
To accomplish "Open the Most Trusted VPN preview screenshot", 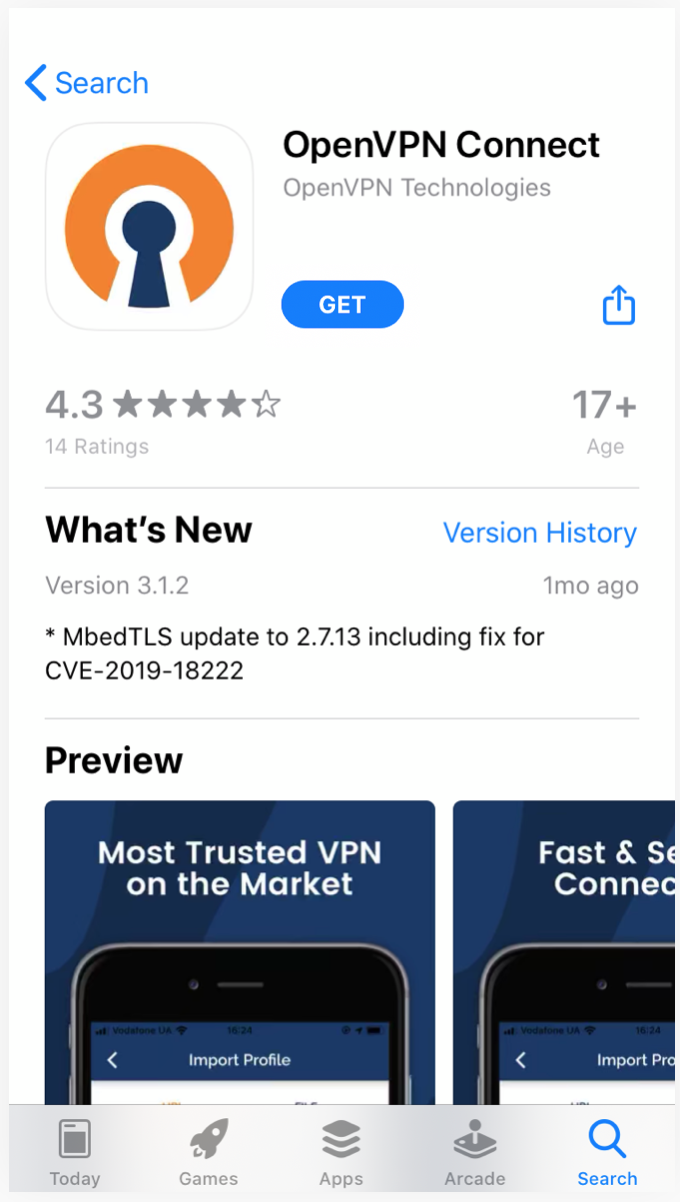I will [x=240, y=950].
